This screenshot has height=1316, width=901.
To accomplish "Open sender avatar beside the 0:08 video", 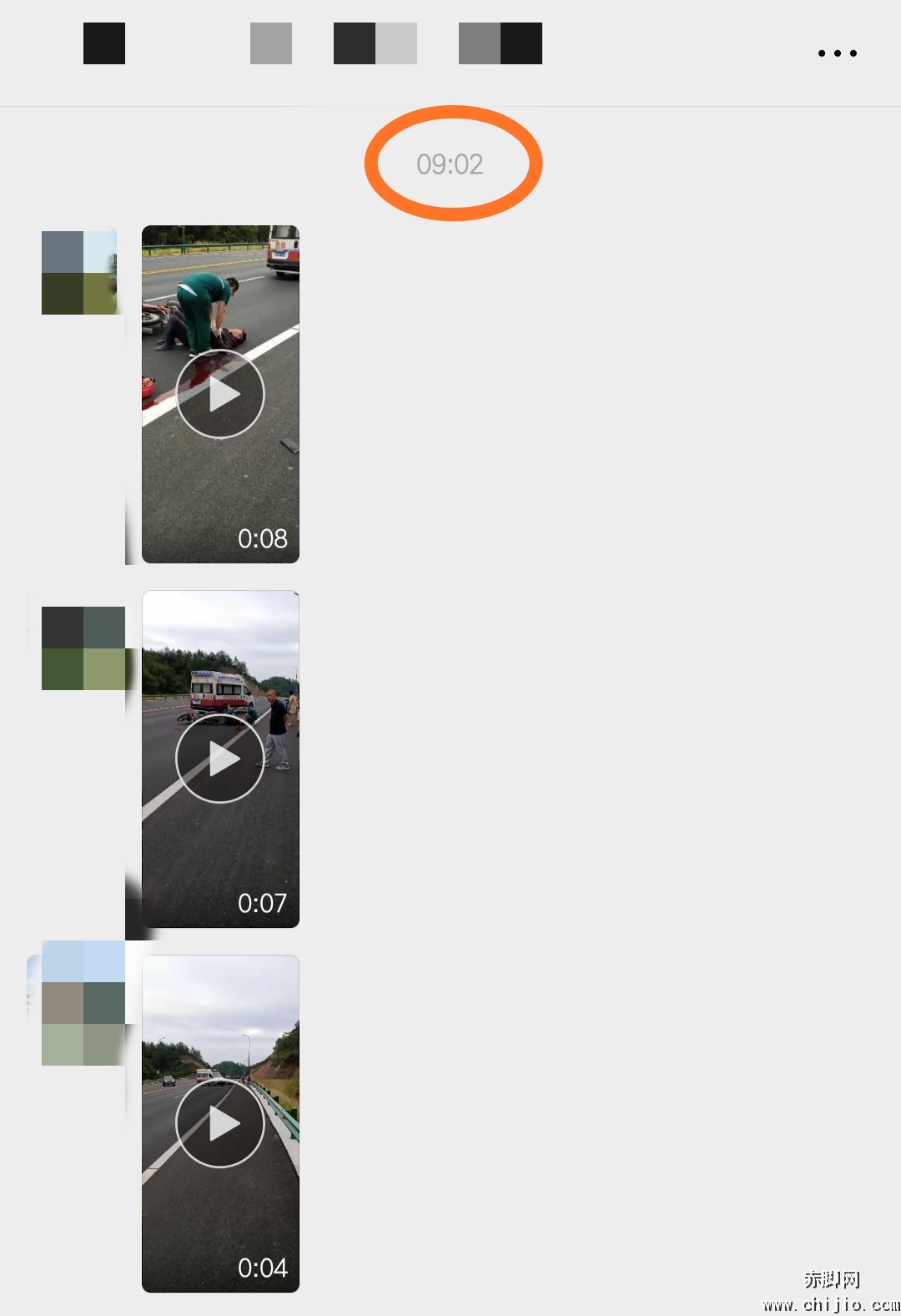I will pyautogui.click(x=79, y=273).
